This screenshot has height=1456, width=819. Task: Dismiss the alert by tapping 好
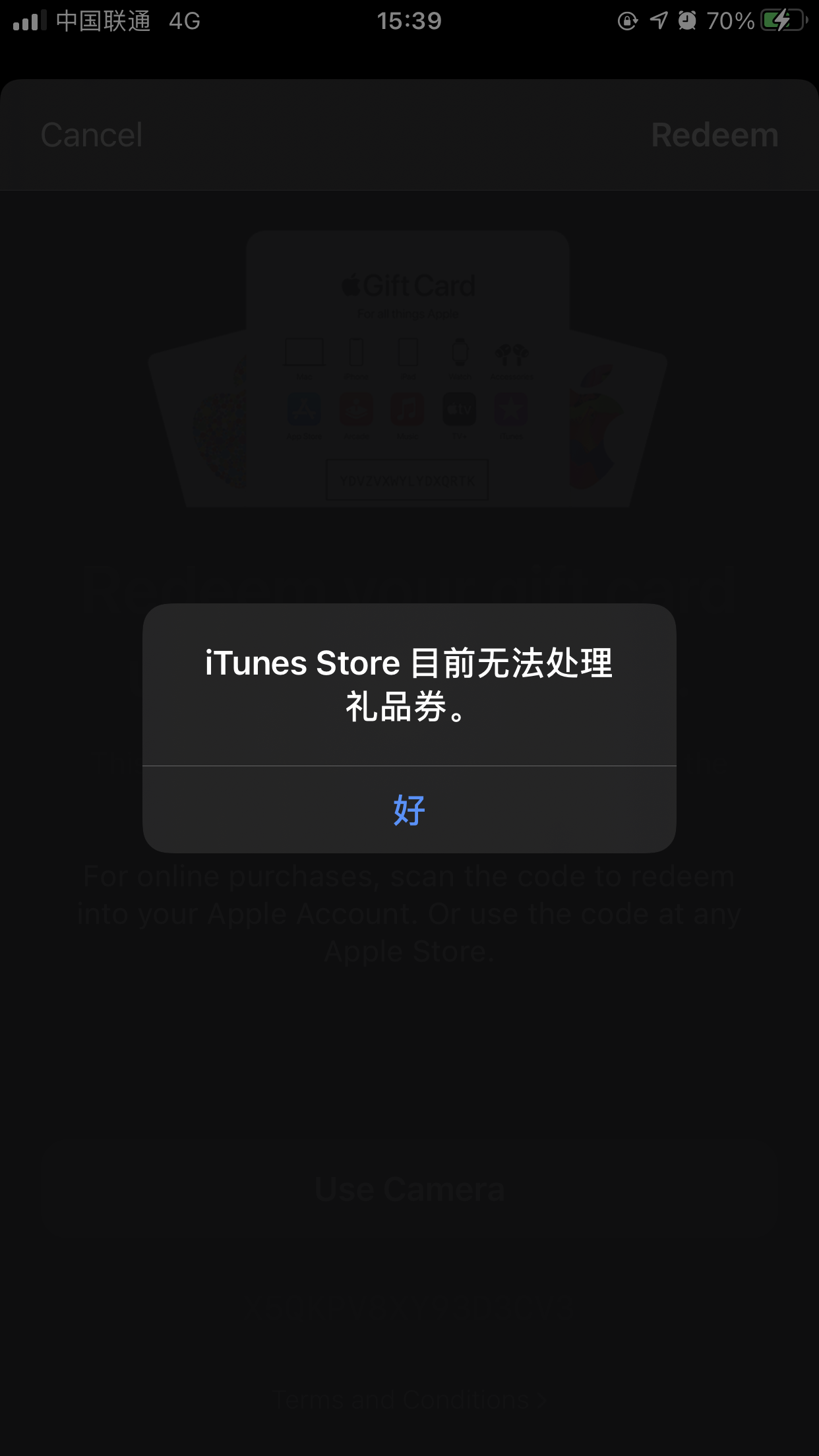[x=409, y=810]
